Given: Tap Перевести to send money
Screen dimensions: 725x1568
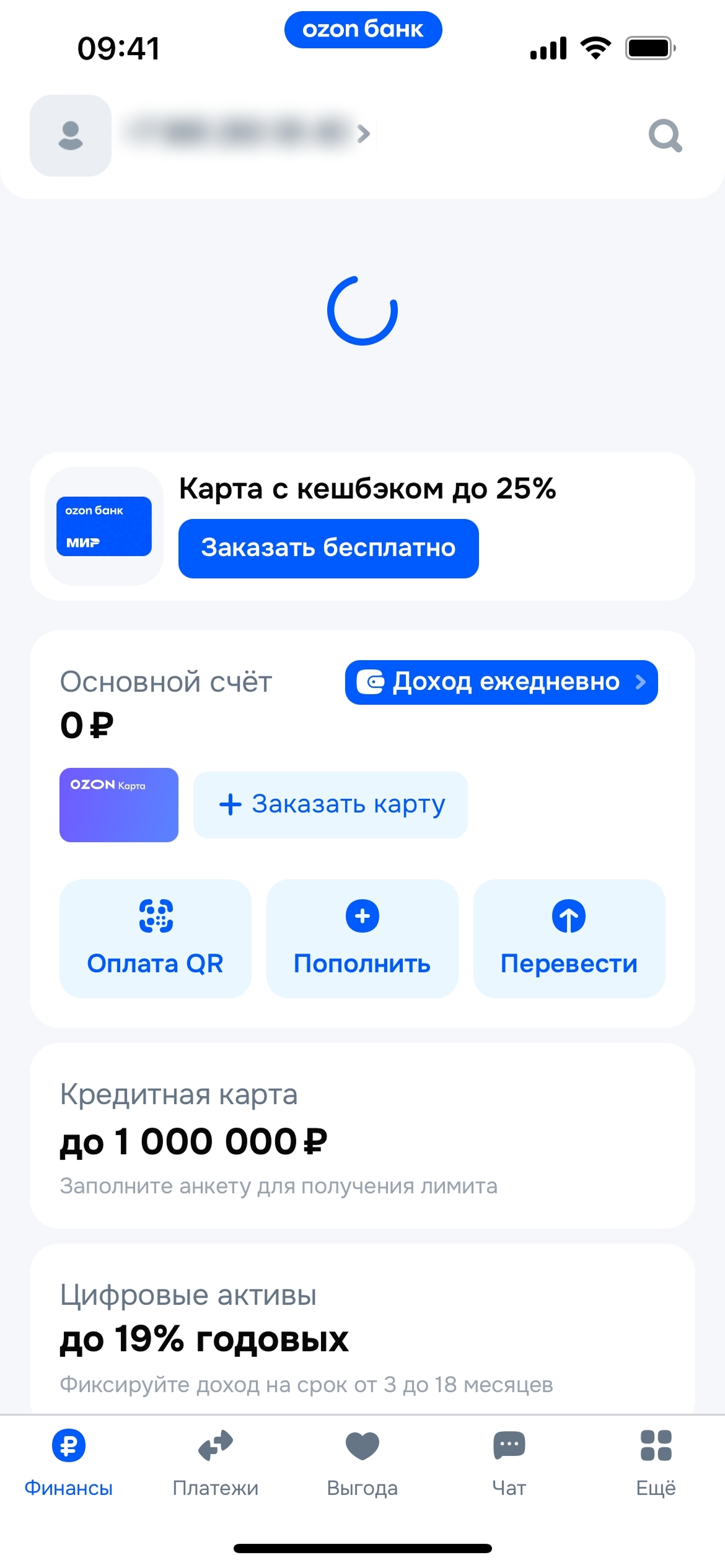Looking at the screenshot, I should (x=569, y=938).
